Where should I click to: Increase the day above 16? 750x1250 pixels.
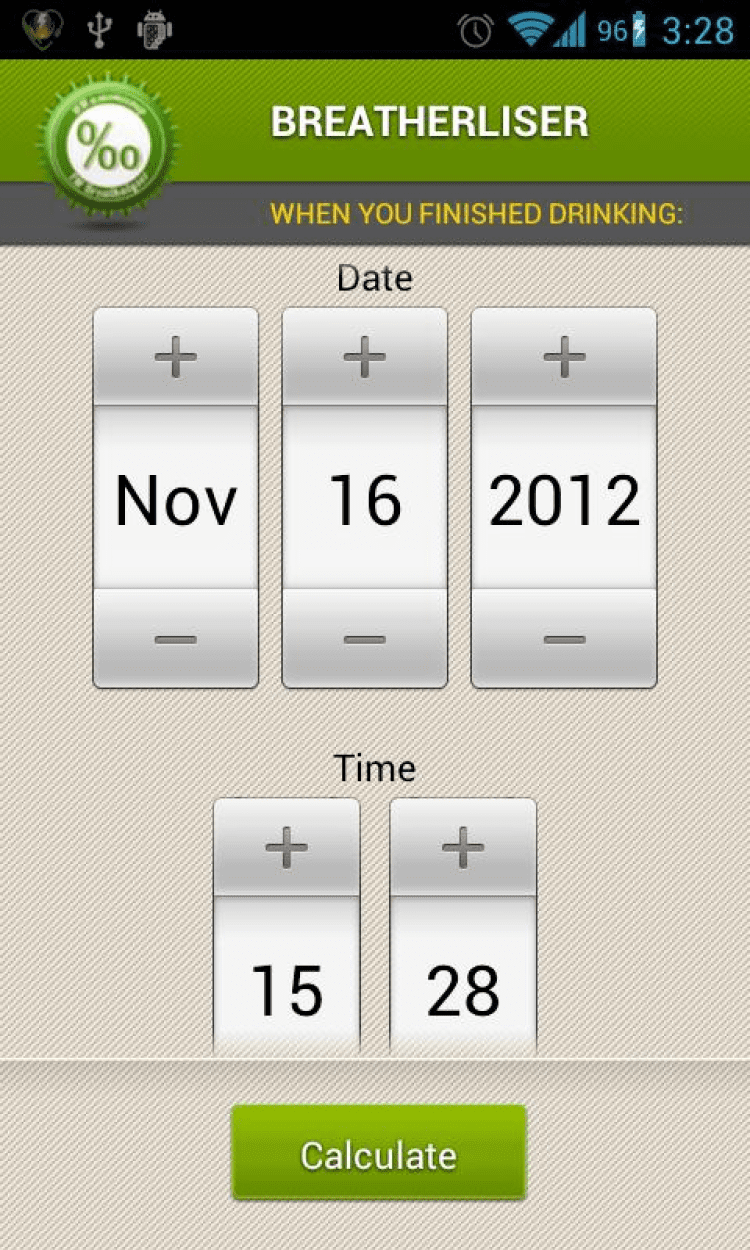(365, 357)
